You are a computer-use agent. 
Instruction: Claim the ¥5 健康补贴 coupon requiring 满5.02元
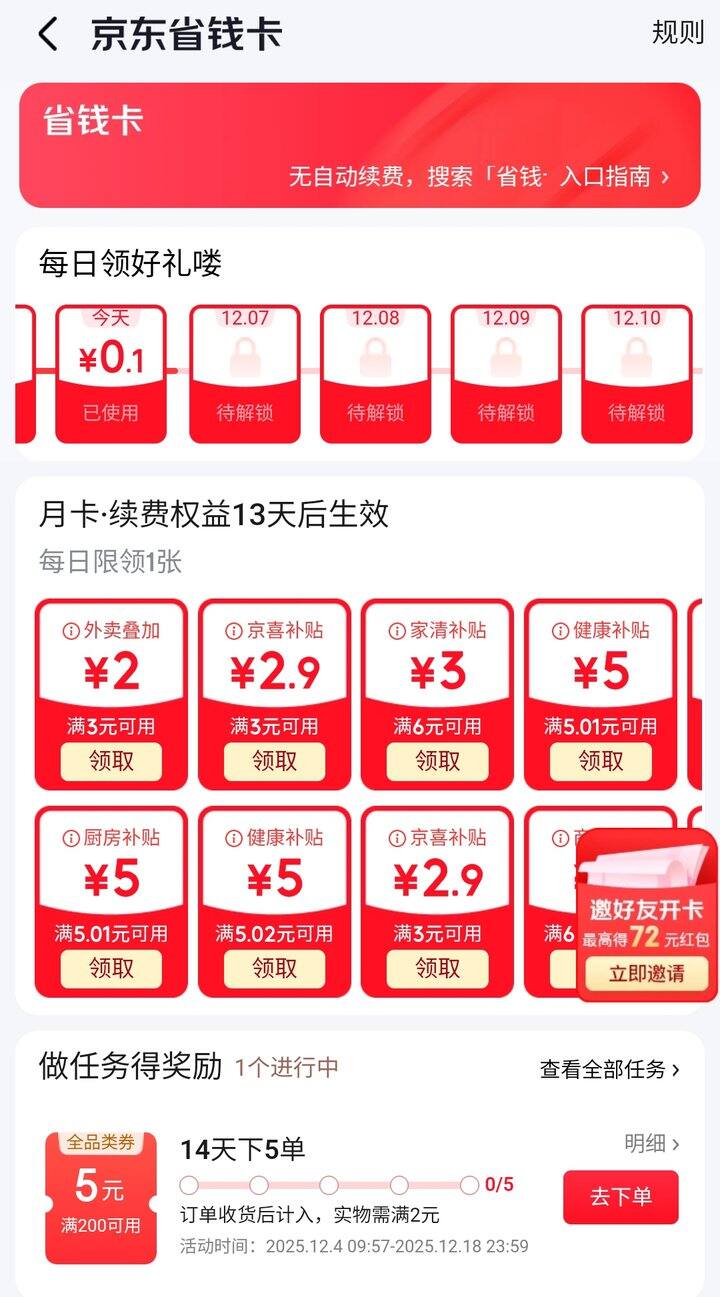tap(274, 969)
